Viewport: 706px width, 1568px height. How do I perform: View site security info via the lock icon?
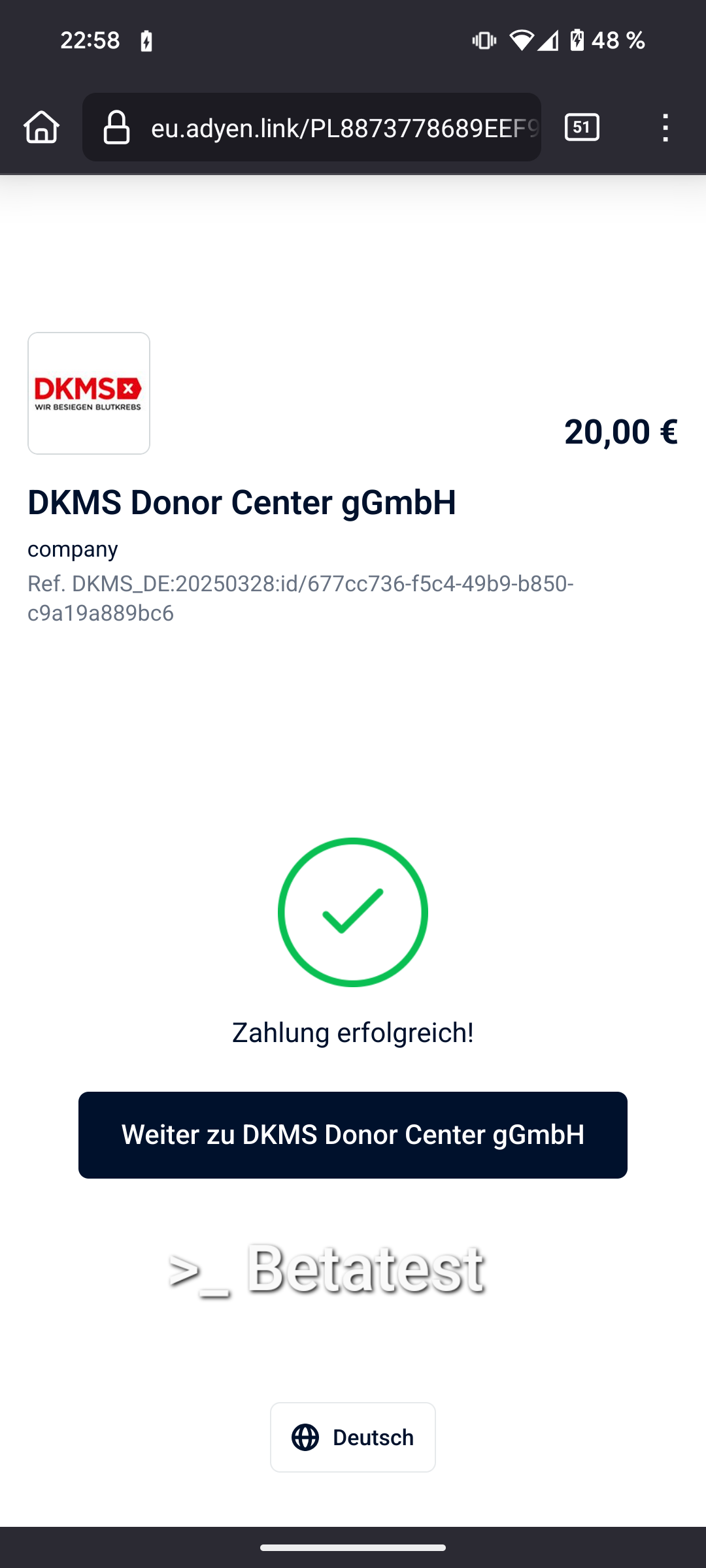(117, 127)
